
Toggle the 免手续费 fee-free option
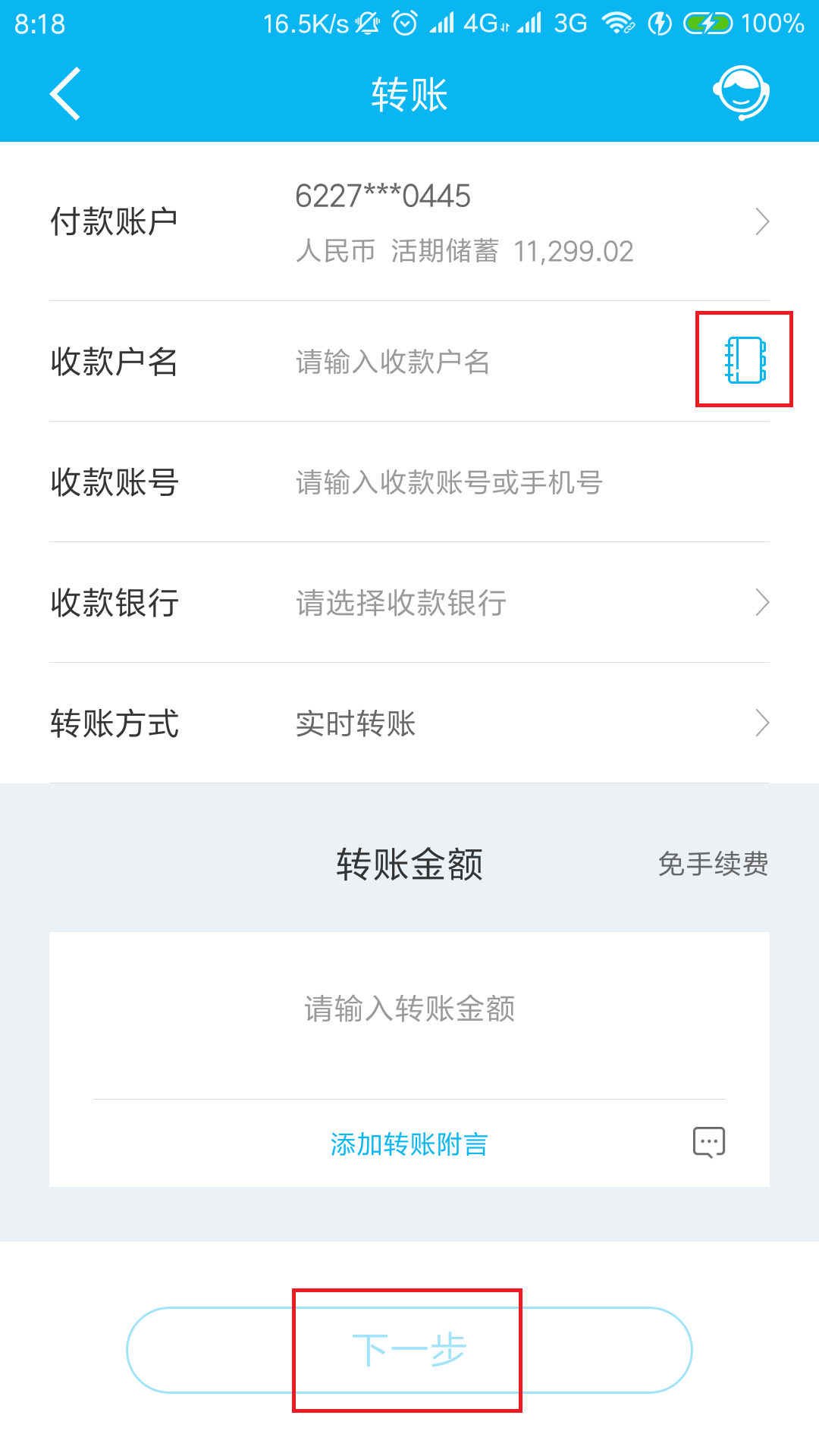point(712,863)
